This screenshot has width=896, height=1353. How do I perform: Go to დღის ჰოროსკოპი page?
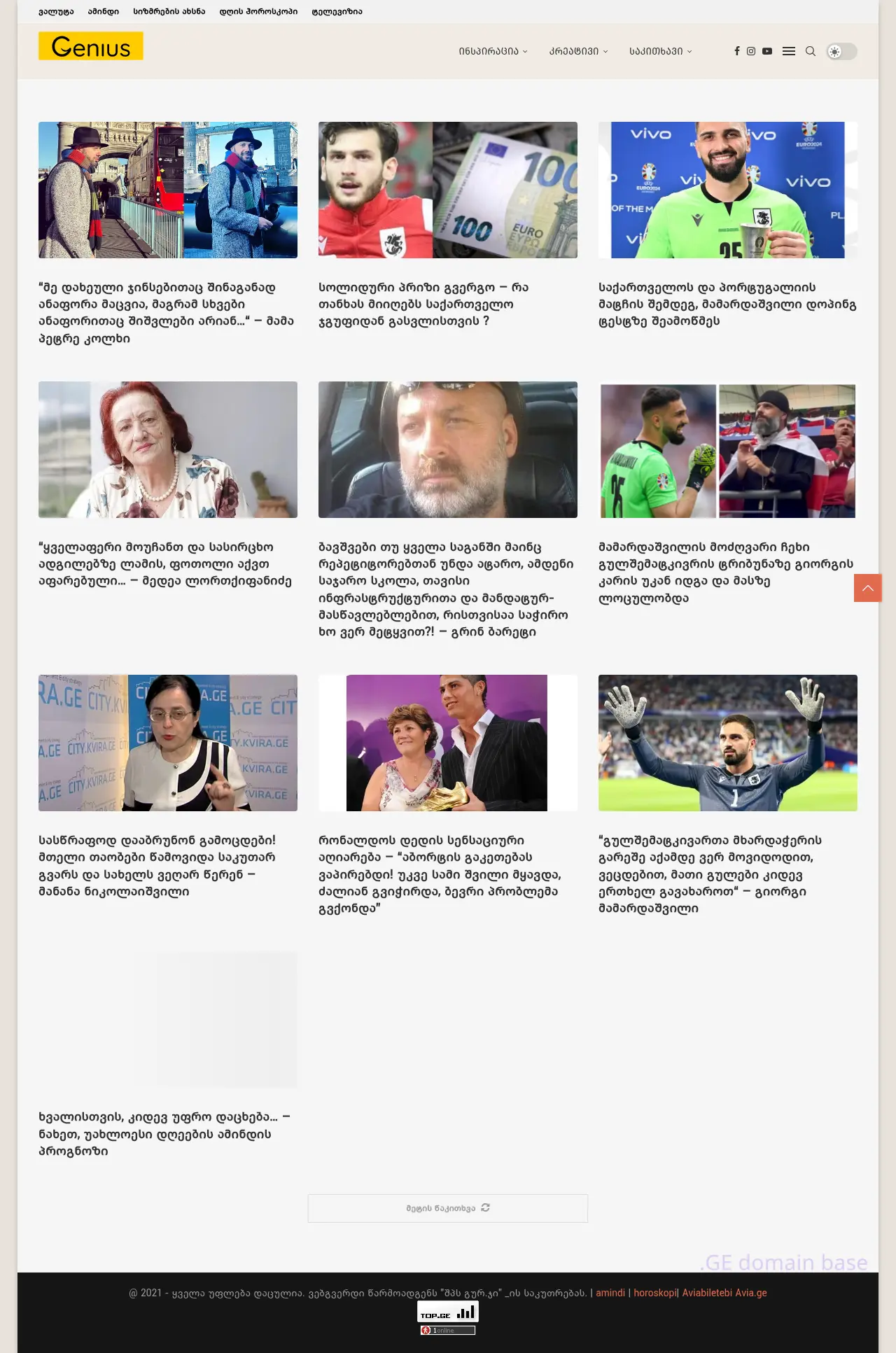[x=258, y=11]
